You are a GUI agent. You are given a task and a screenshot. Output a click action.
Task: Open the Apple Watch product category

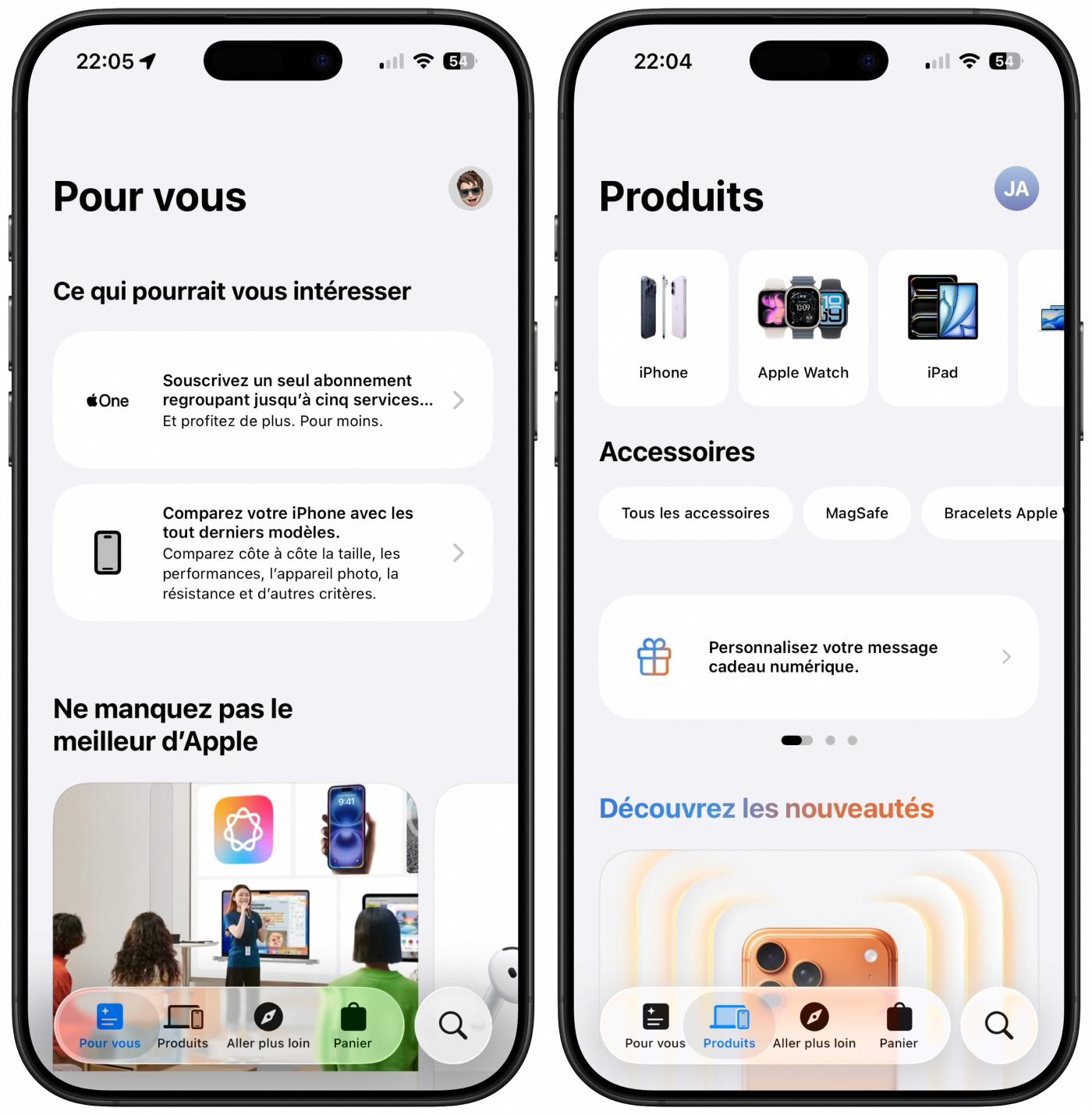point(803,328)
